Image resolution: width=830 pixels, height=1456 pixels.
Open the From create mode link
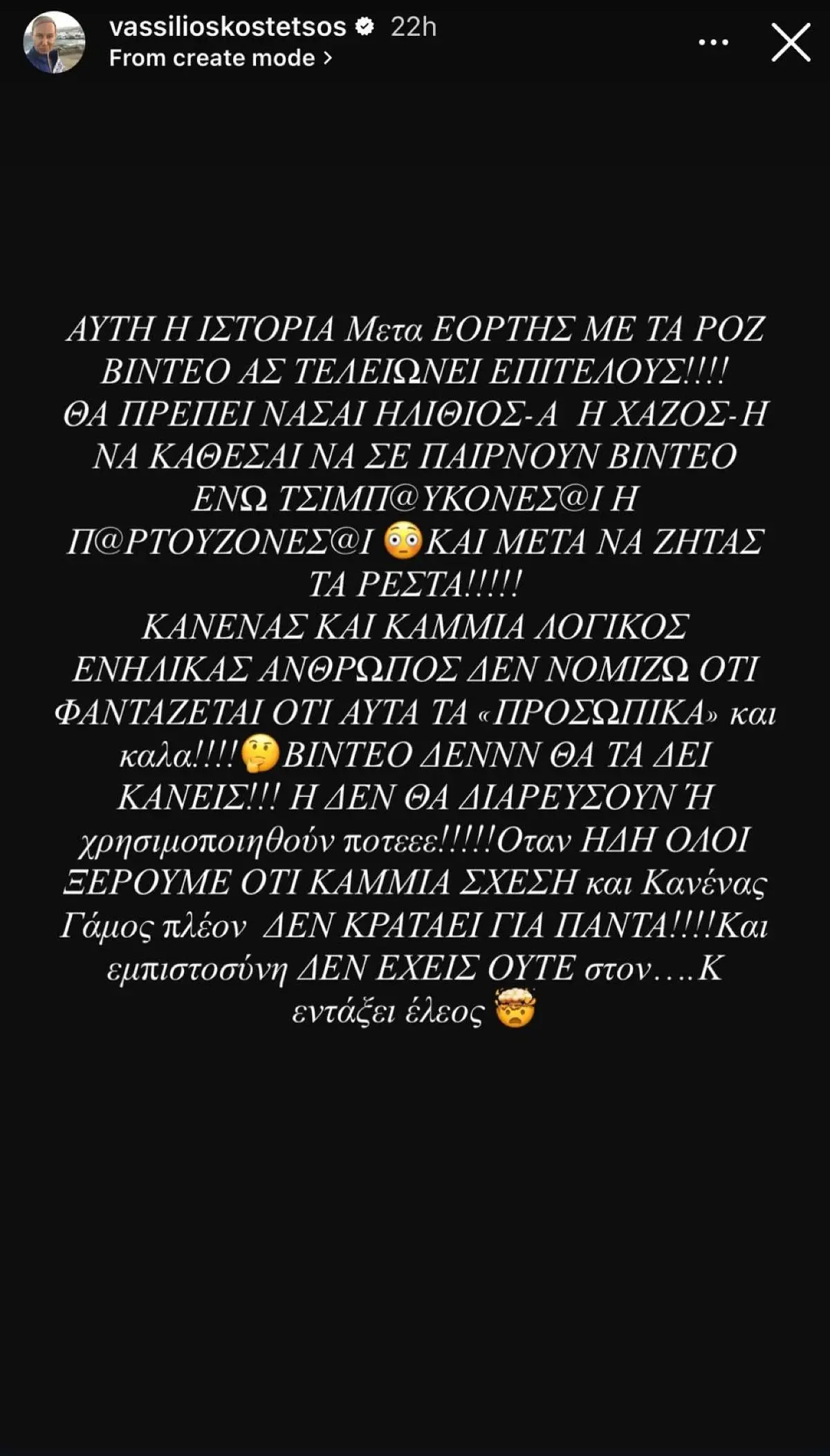220,58
